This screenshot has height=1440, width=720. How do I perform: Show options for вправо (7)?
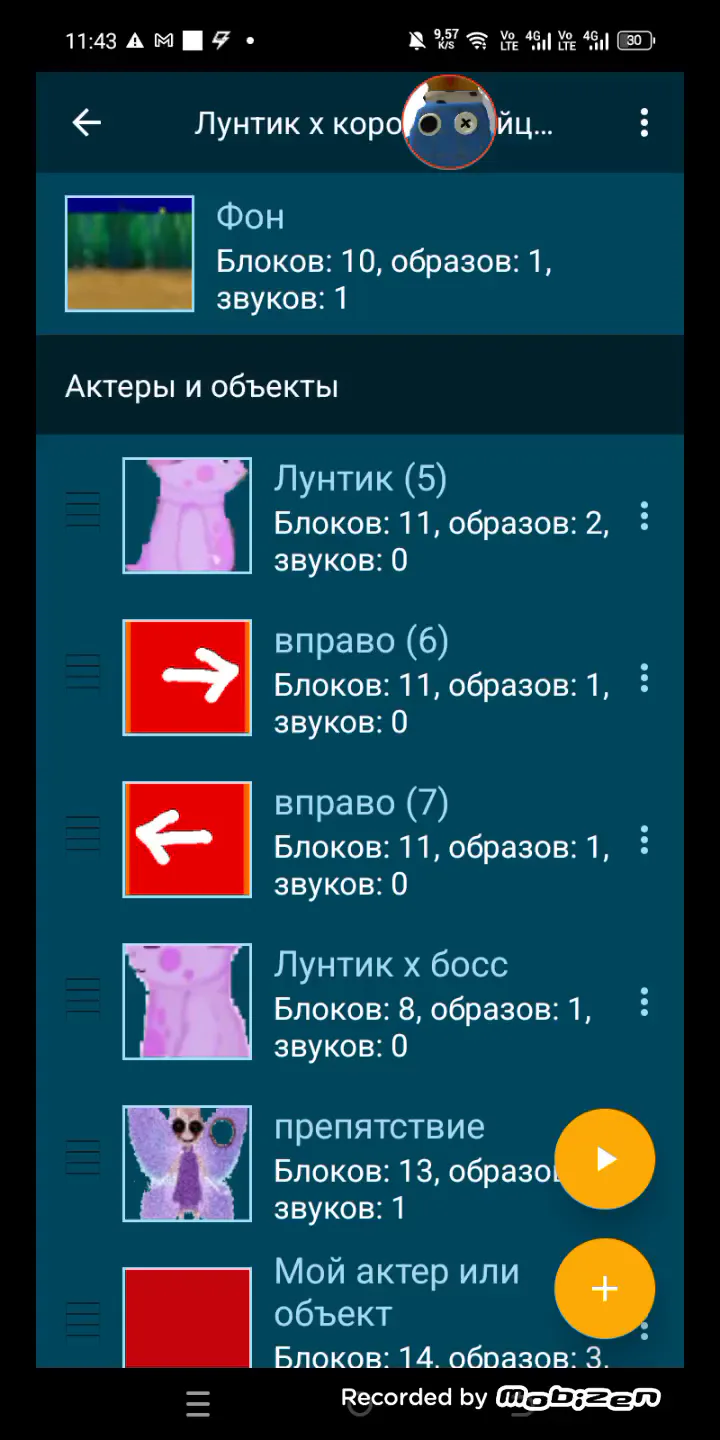(644, 840)
